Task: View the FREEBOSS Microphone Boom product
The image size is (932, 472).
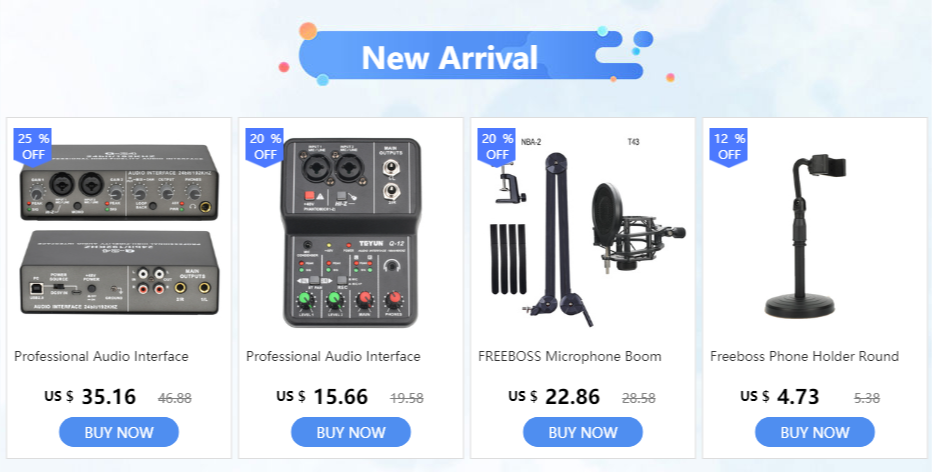Action: point(569,357)
